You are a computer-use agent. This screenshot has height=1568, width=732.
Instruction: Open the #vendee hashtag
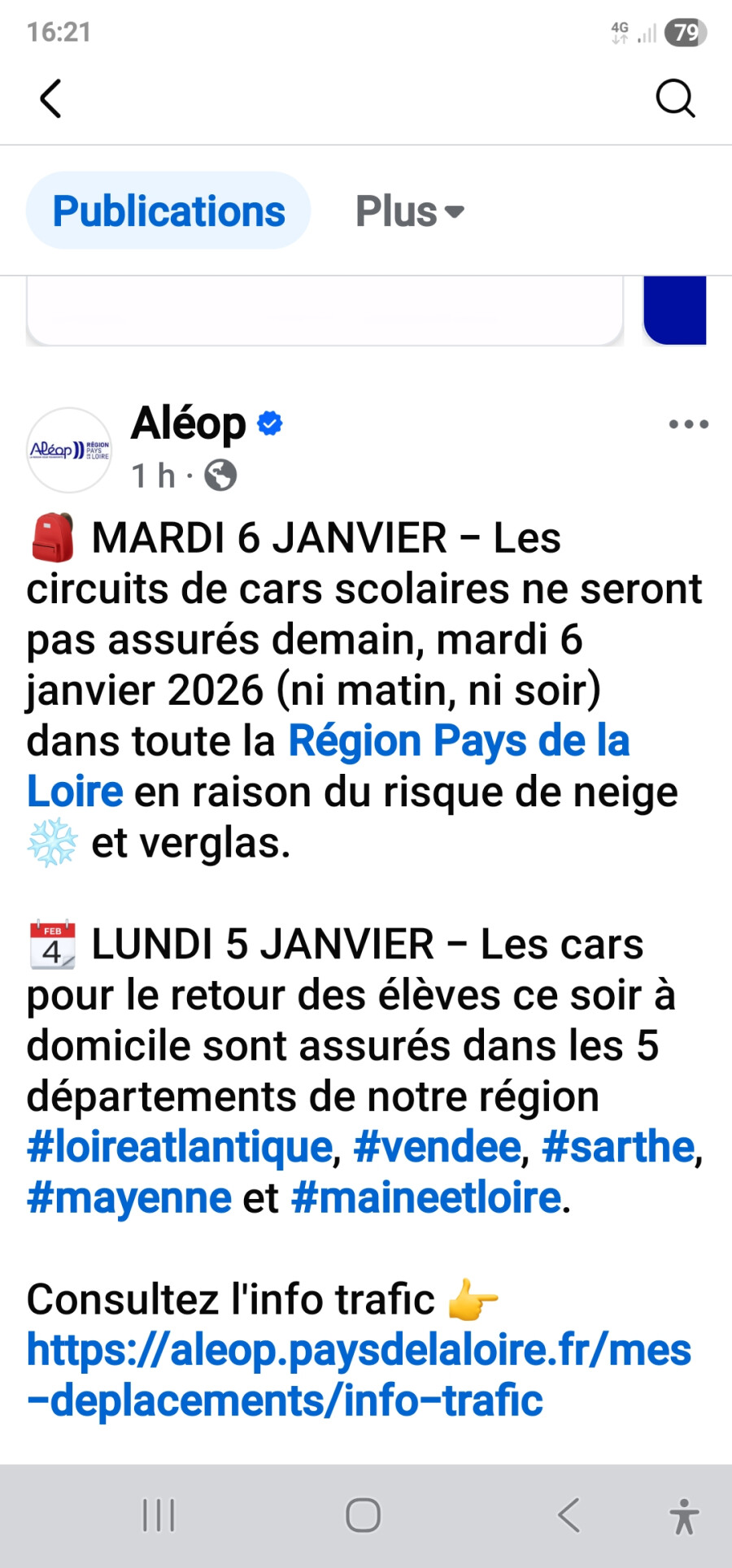coord(437,1147)
